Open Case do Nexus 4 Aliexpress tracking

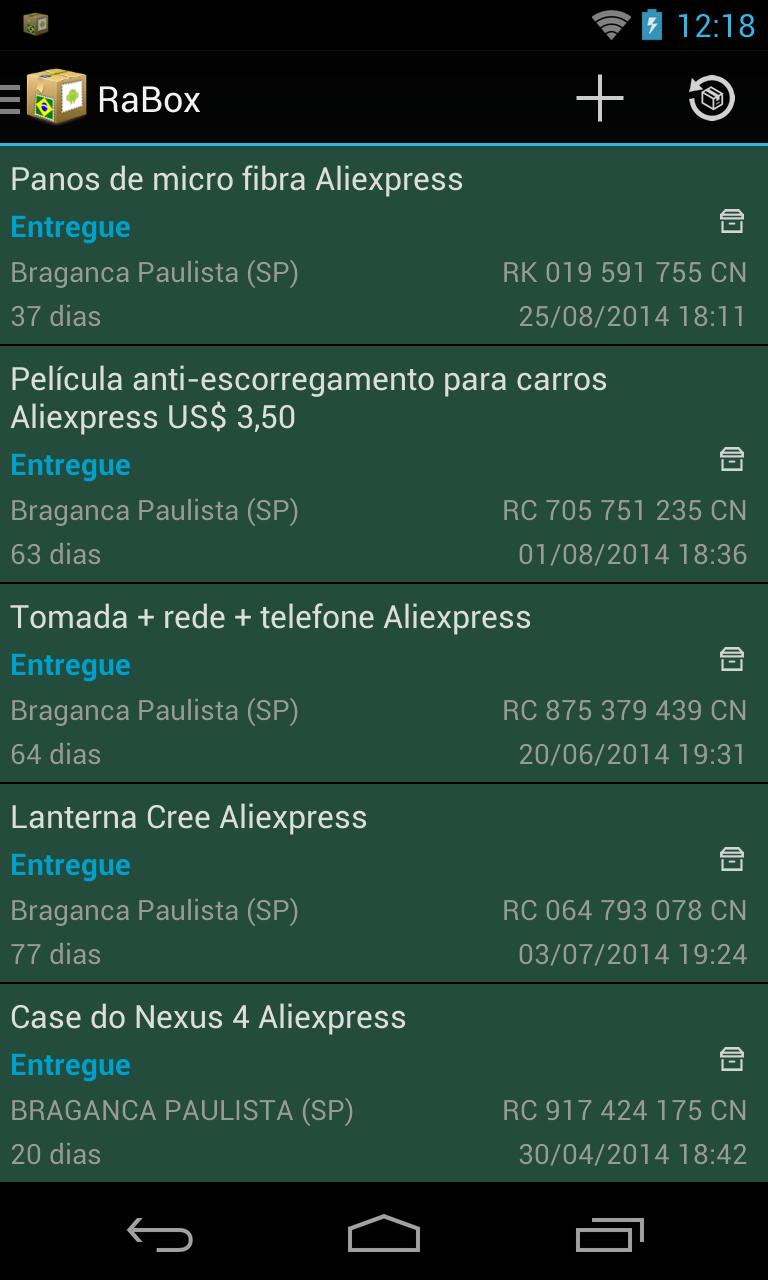(384, 1084)
